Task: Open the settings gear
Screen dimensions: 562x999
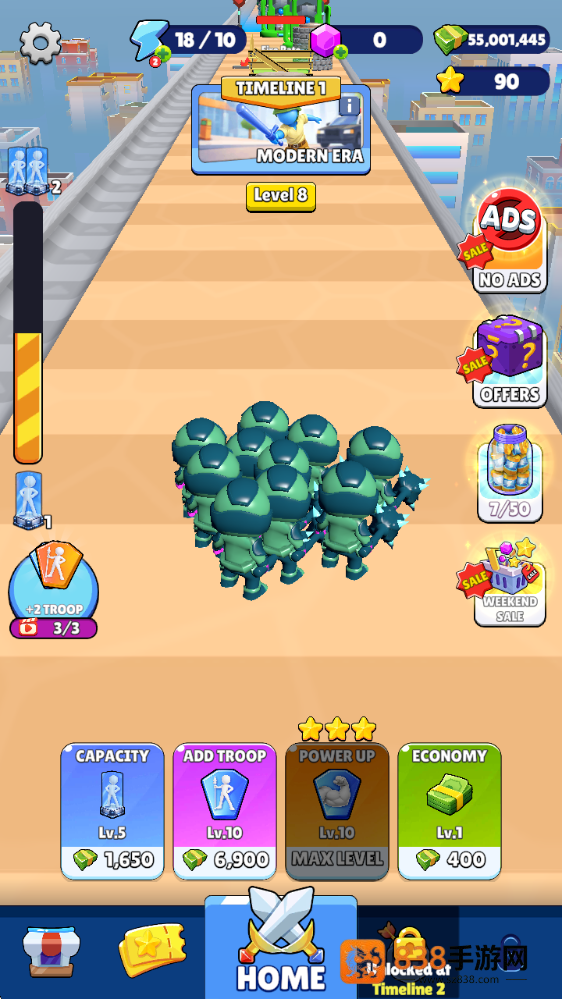Action: pos(41,43)
